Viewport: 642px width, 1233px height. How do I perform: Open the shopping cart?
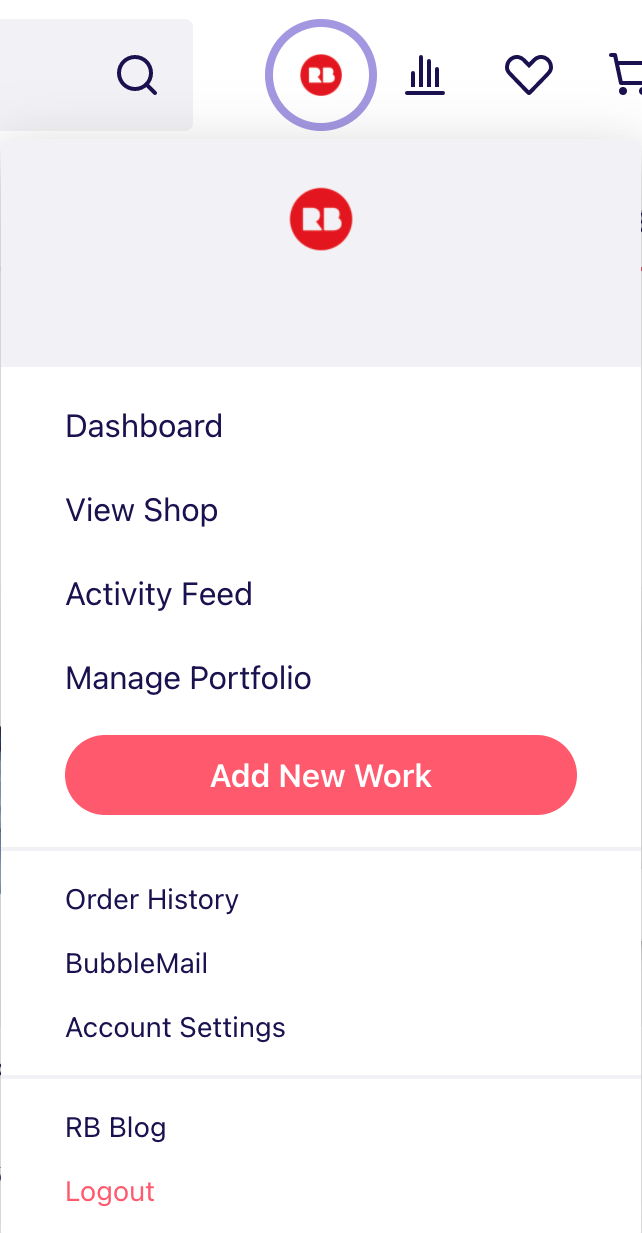click(x=626, y=75)
